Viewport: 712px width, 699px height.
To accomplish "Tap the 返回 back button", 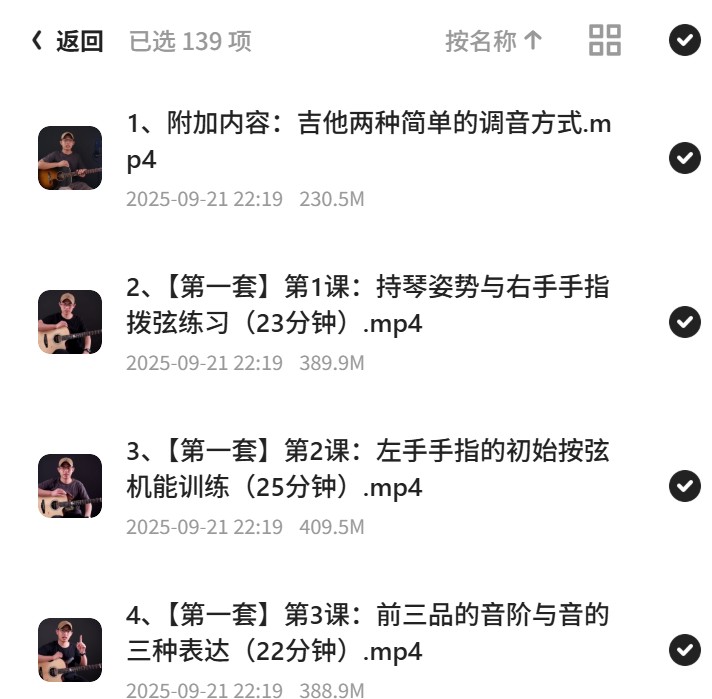I will point(67,41).
